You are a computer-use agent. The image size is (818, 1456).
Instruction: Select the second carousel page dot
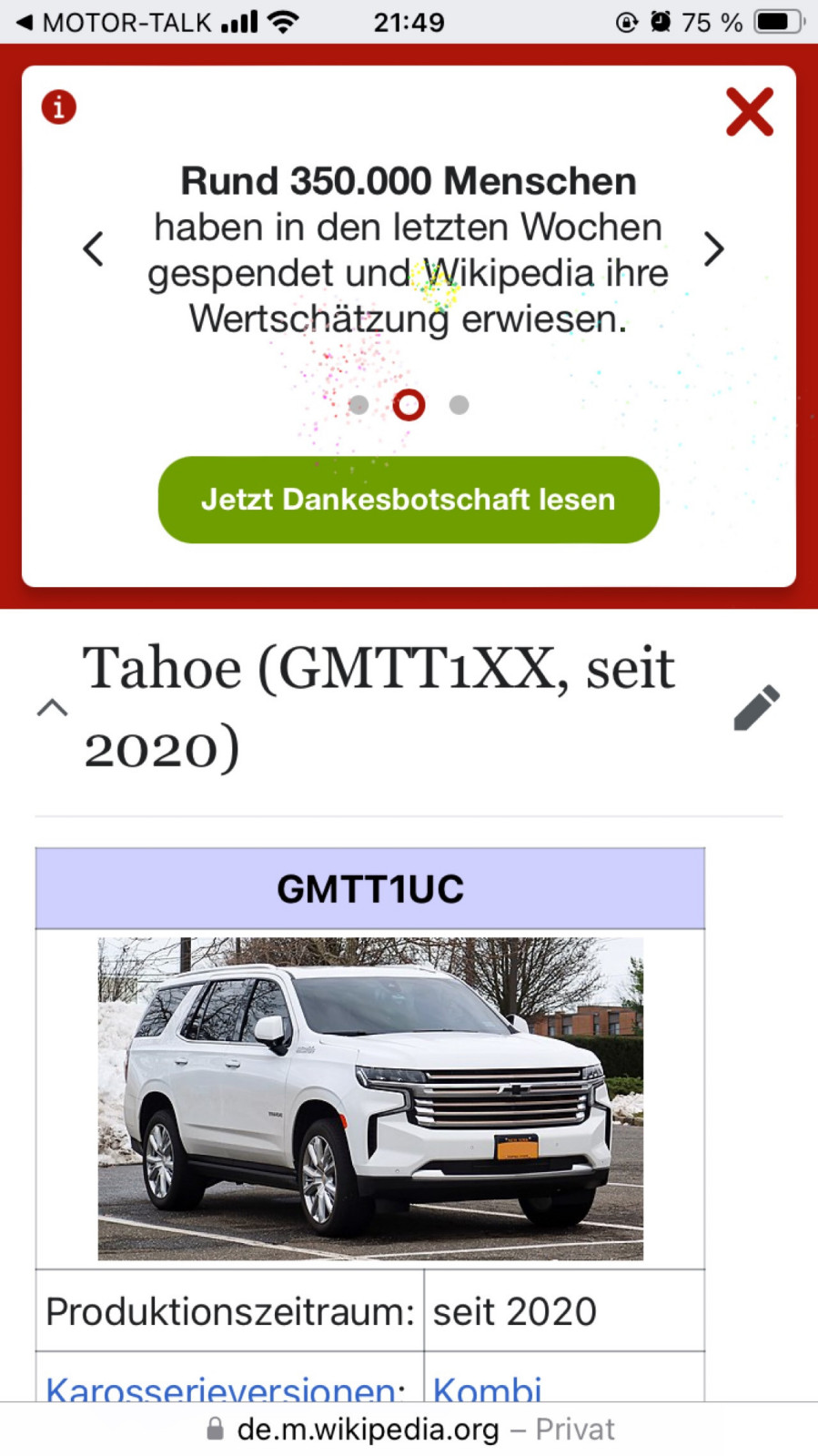(409, 404)
